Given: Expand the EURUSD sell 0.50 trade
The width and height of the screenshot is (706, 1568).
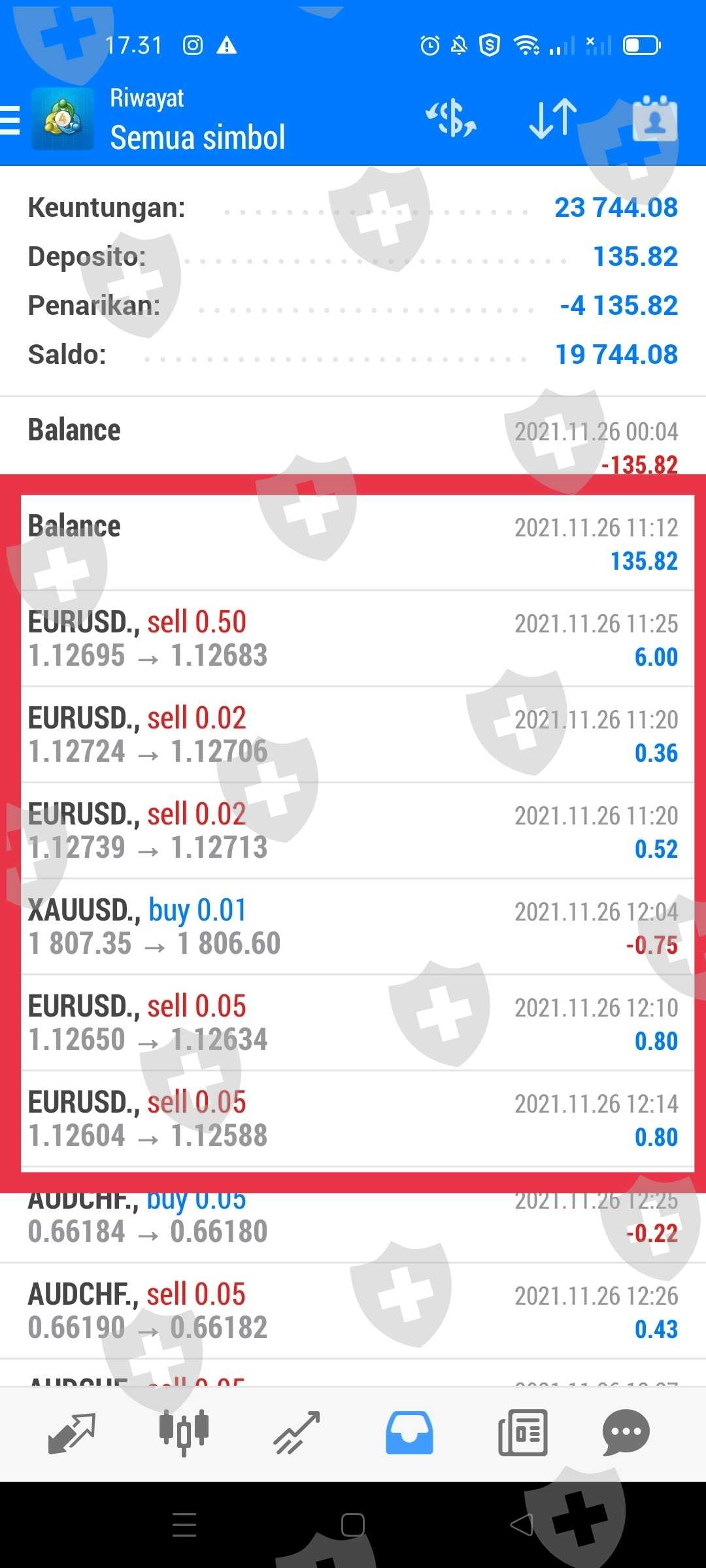Looking at the screenshot, I should coord(353,639).
